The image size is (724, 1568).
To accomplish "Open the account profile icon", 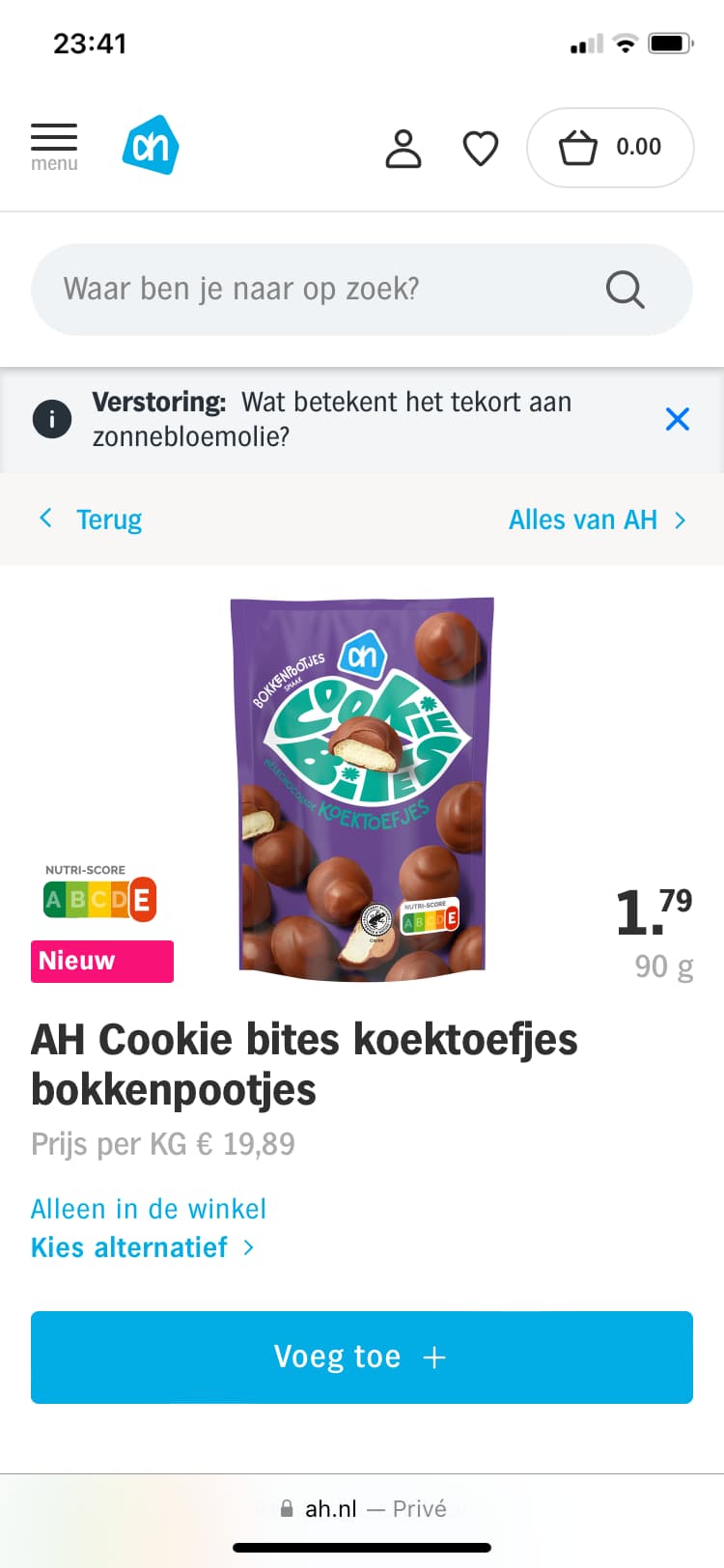I will (x=404, y=149).
